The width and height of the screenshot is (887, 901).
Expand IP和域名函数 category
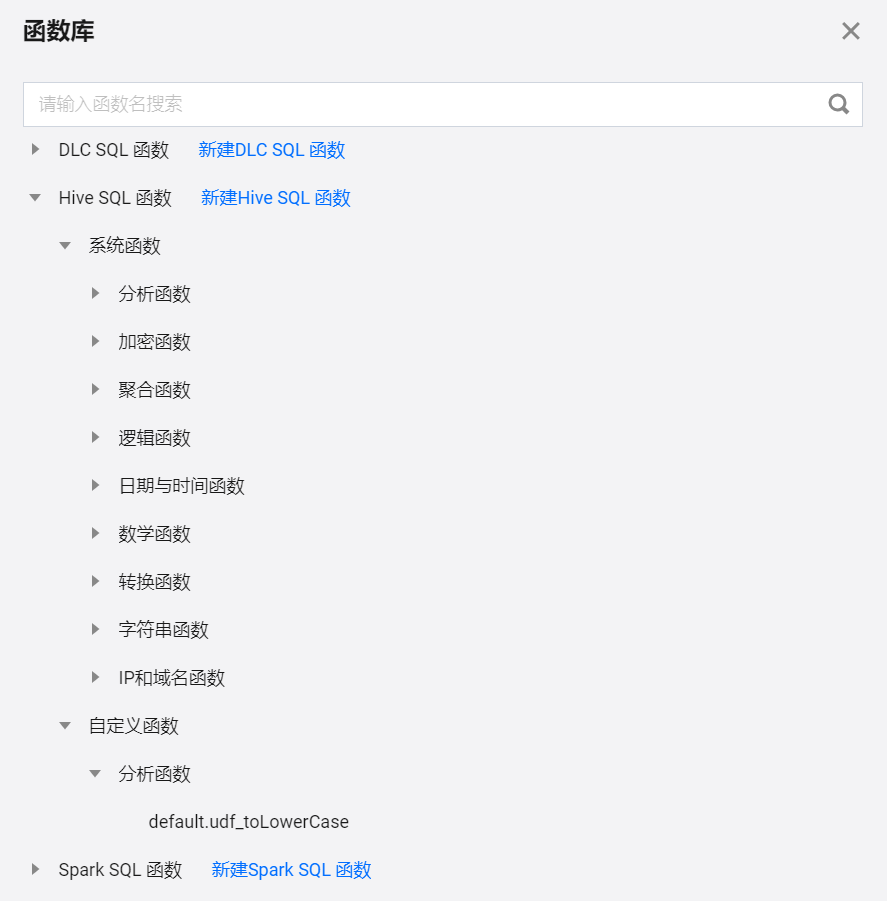tap(96, 678)
